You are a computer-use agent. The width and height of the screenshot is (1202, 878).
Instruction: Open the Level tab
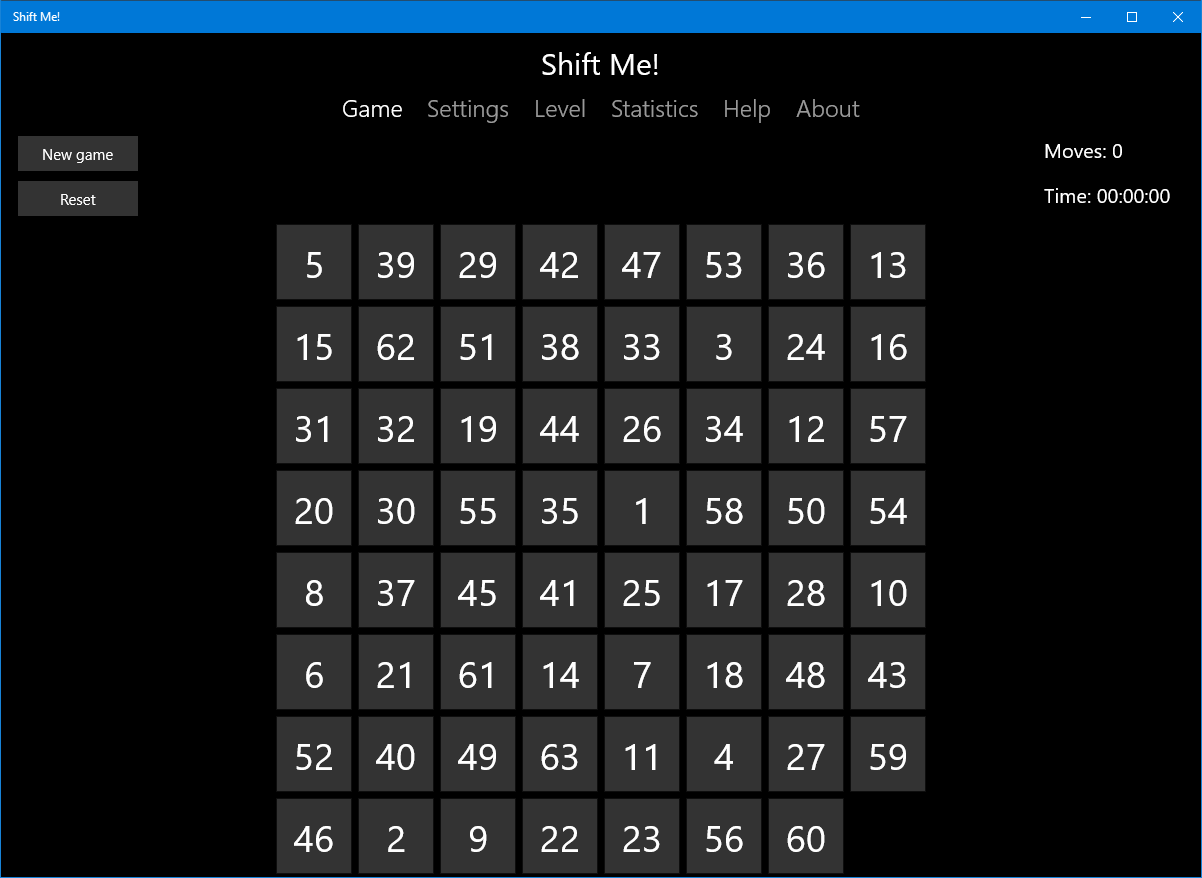(x=559, y=109)
